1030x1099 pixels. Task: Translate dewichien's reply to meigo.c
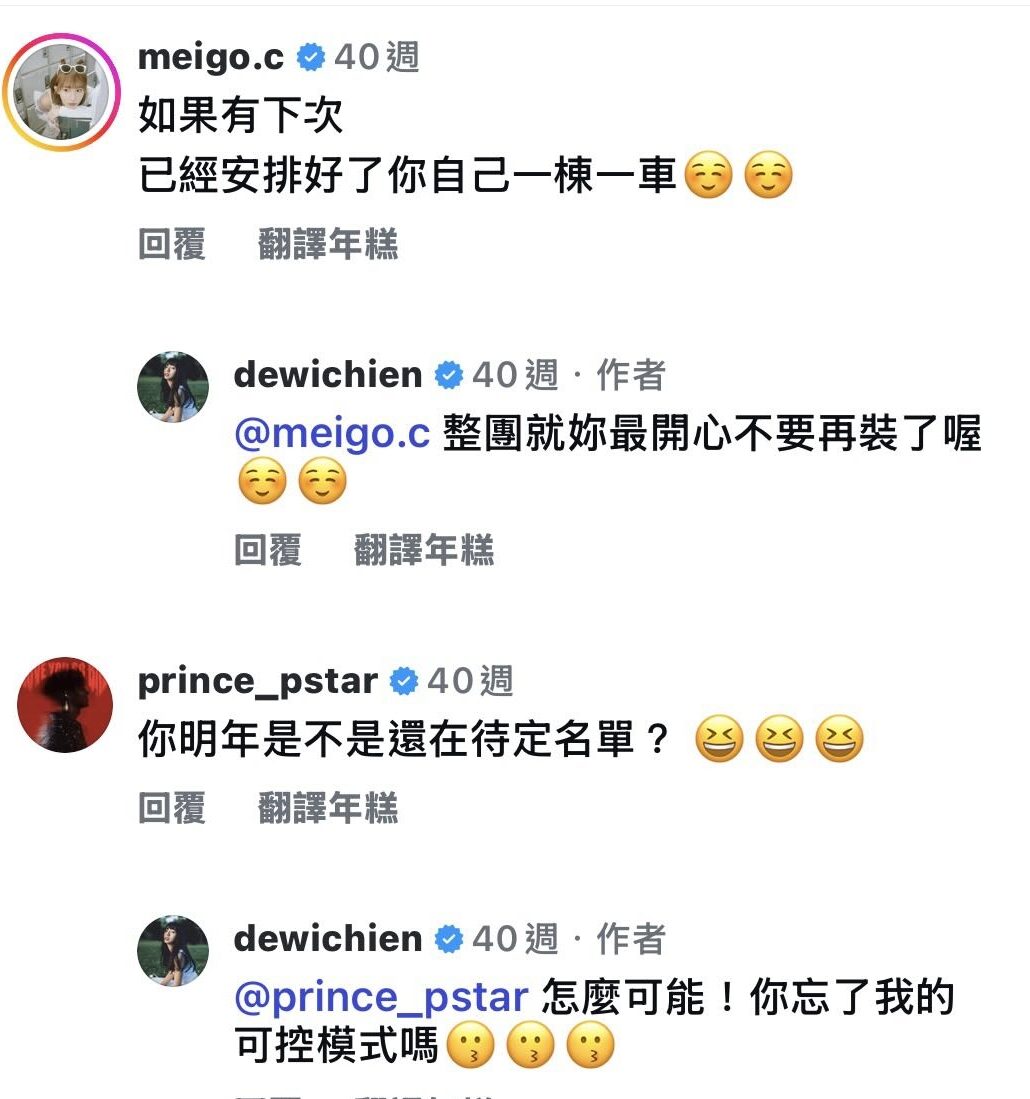[x=424, y=550]
